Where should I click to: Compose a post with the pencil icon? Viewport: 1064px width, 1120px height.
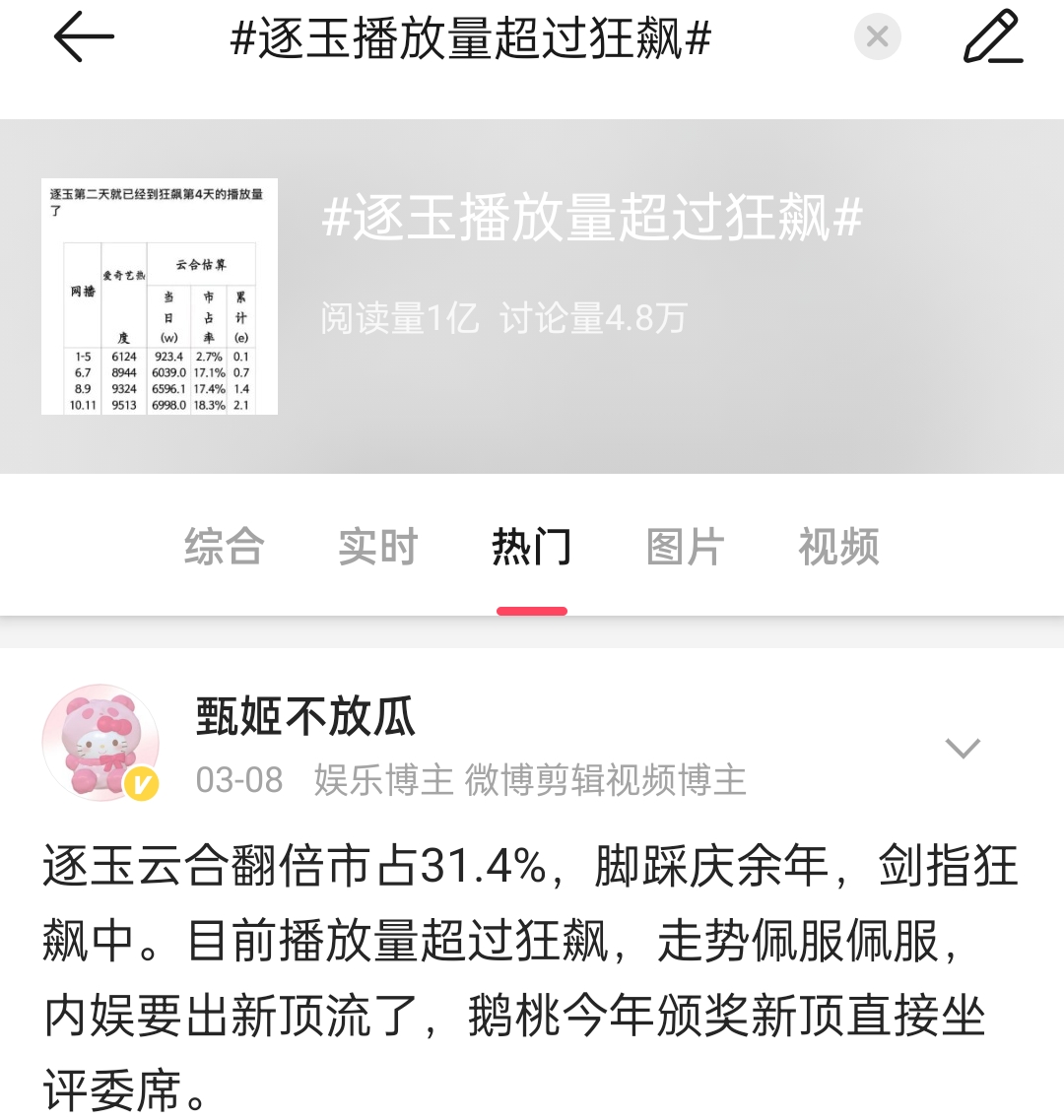coord(992,38)
